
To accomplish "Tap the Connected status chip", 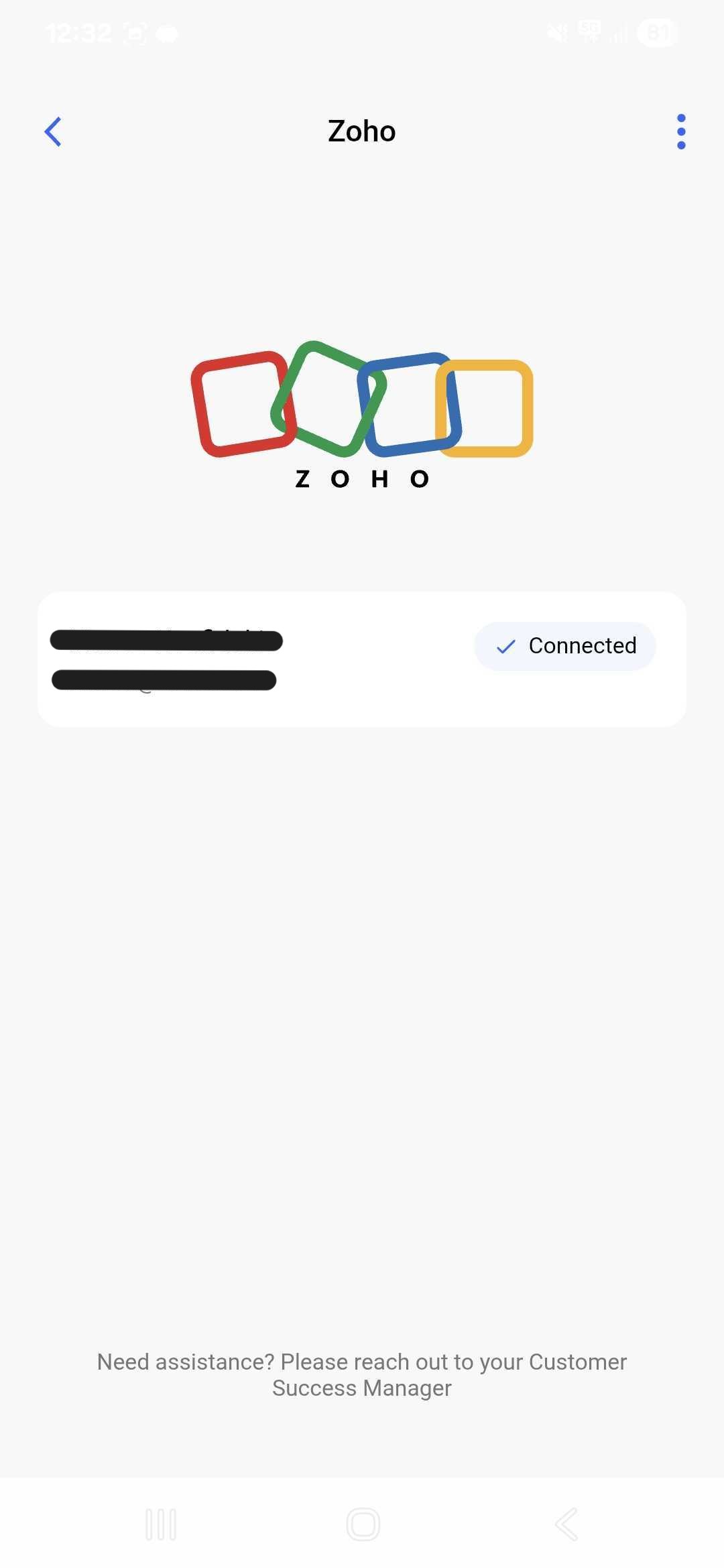I will [565, 646].
